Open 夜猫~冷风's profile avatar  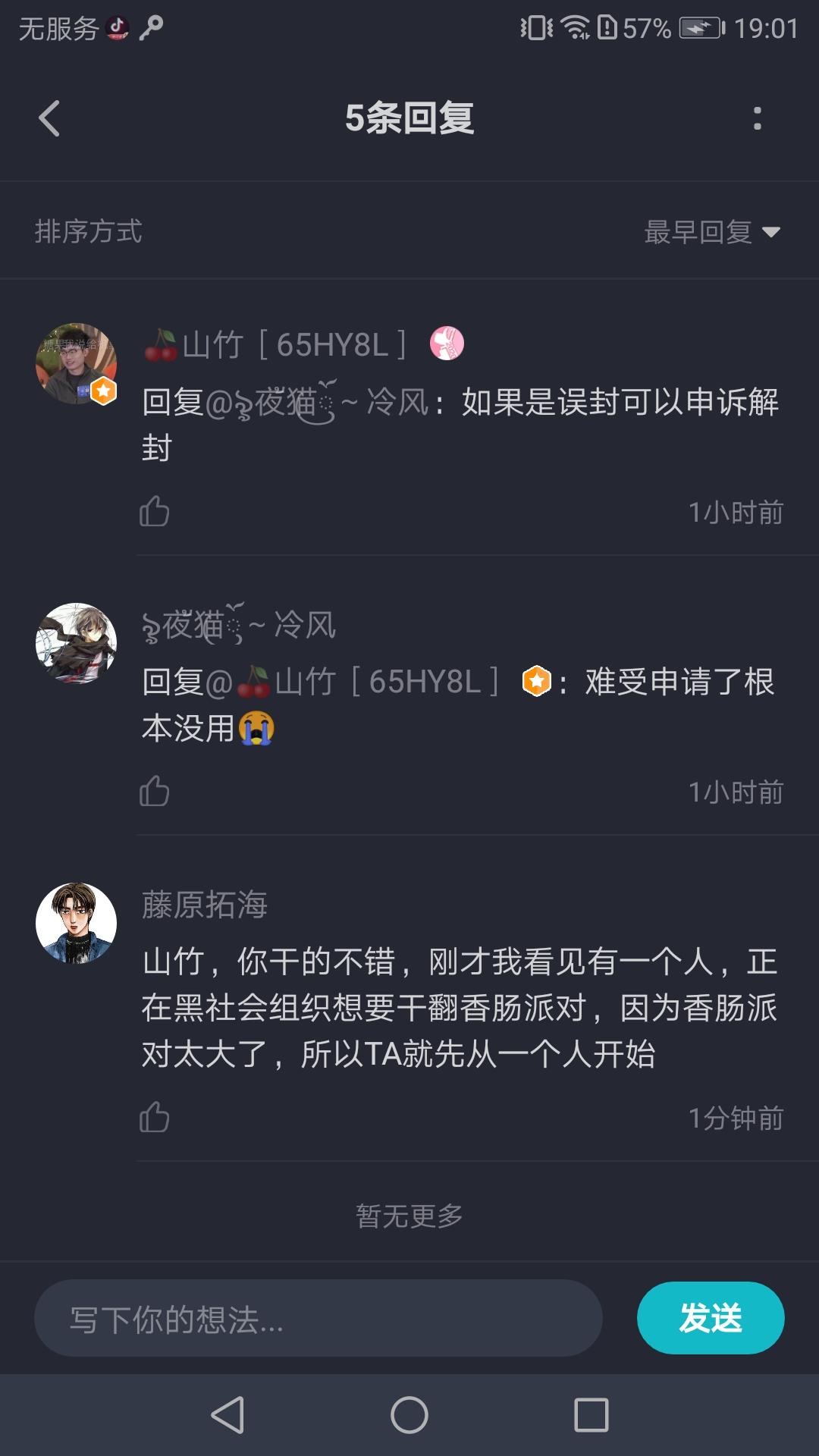[x=76, y=643]
